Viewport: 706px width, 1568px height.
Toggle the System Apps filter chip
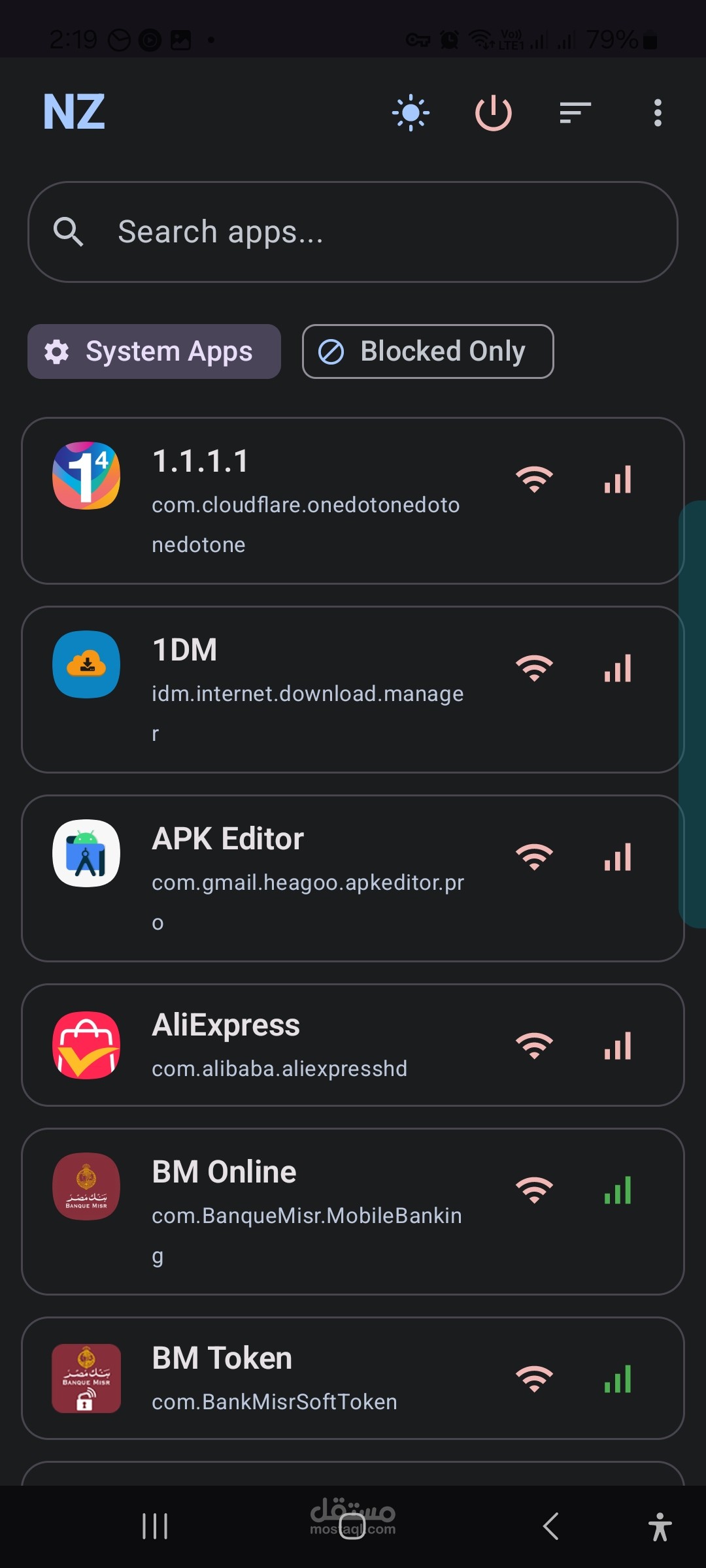[x=154, y=351]
